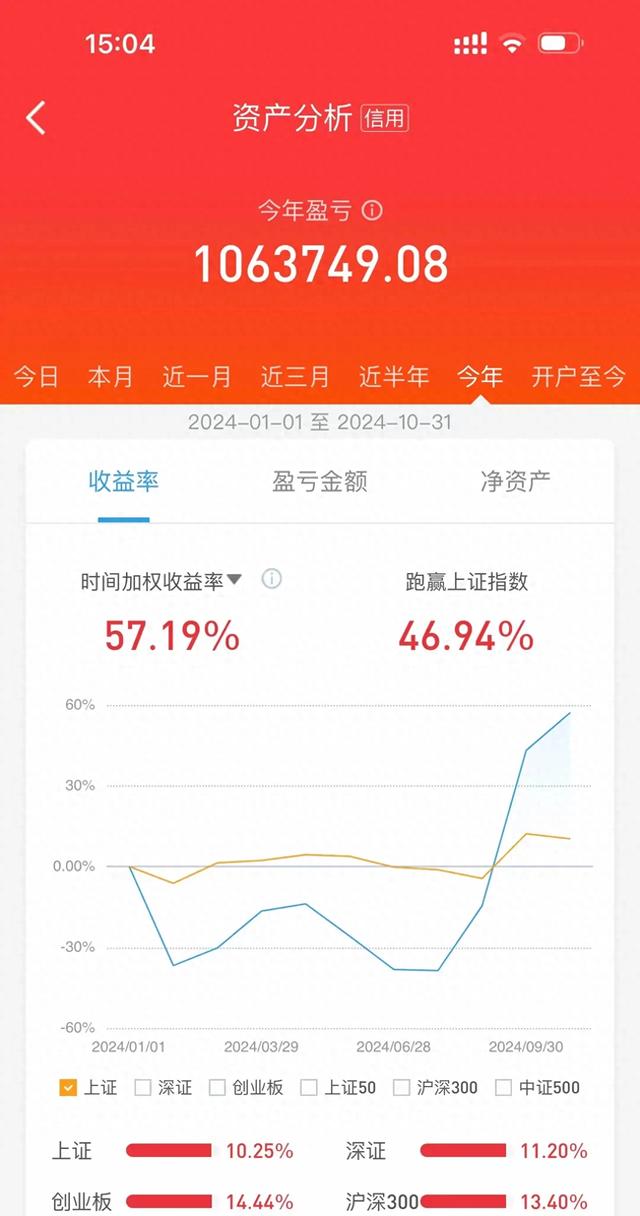The height and width of the screenshot is (1216, 640).
Task: Show the 近一月 period
Action: 197,377
